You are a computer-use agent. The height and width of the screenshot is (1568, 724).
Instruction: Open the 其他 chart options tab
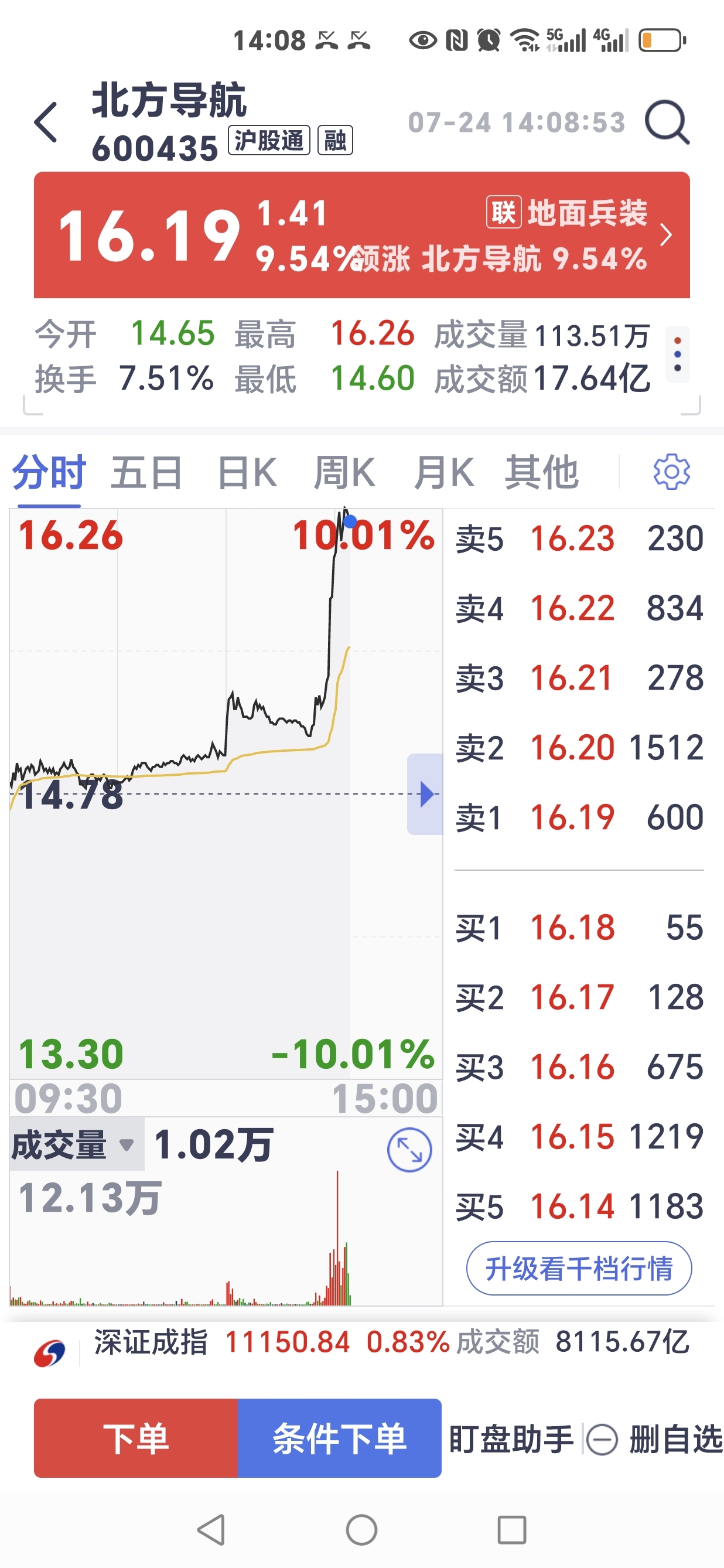pyautogui.click(x=541, y=472)
